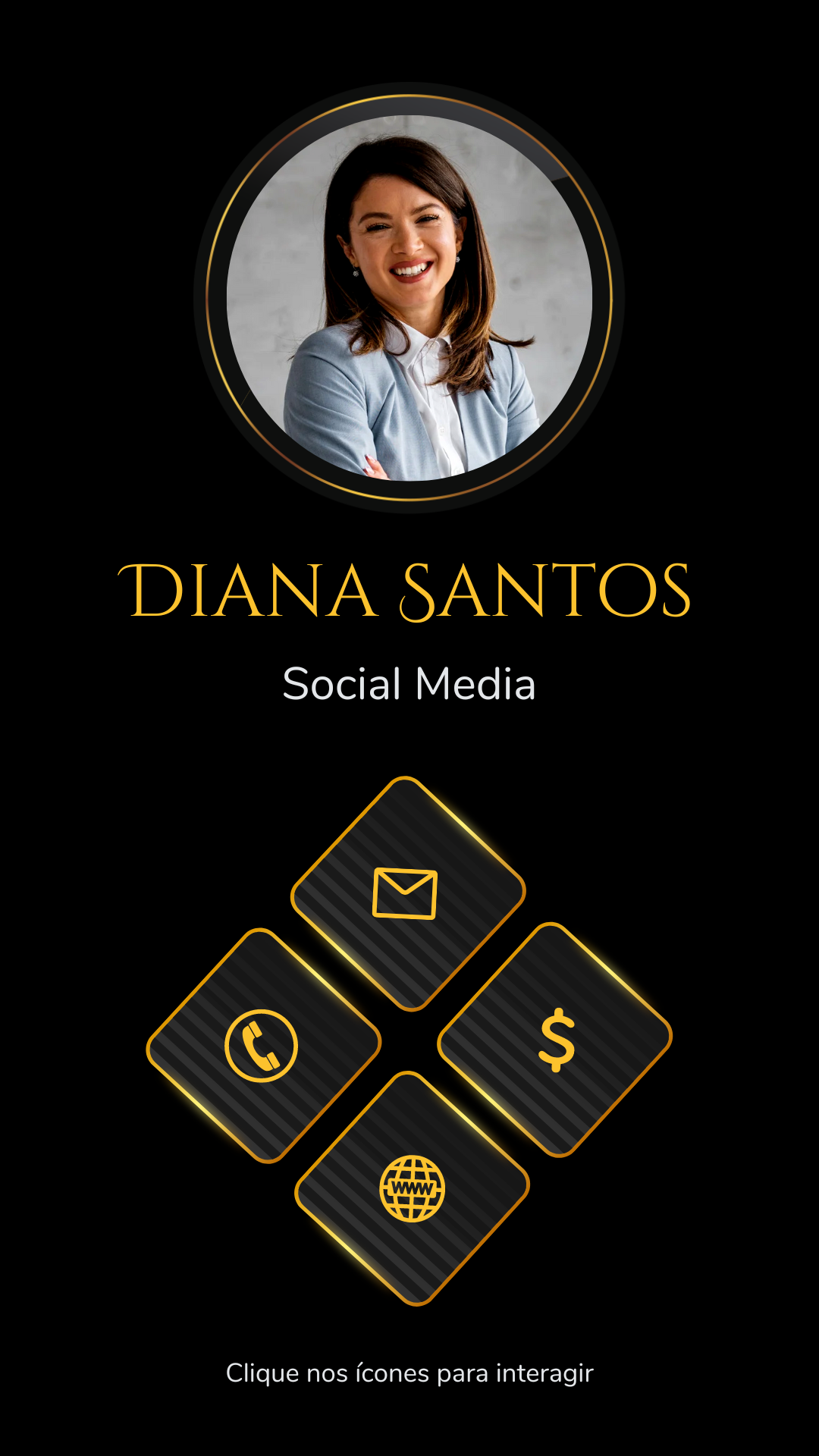
Task: Open the dollar sign payment icon
Action: 557,1040
